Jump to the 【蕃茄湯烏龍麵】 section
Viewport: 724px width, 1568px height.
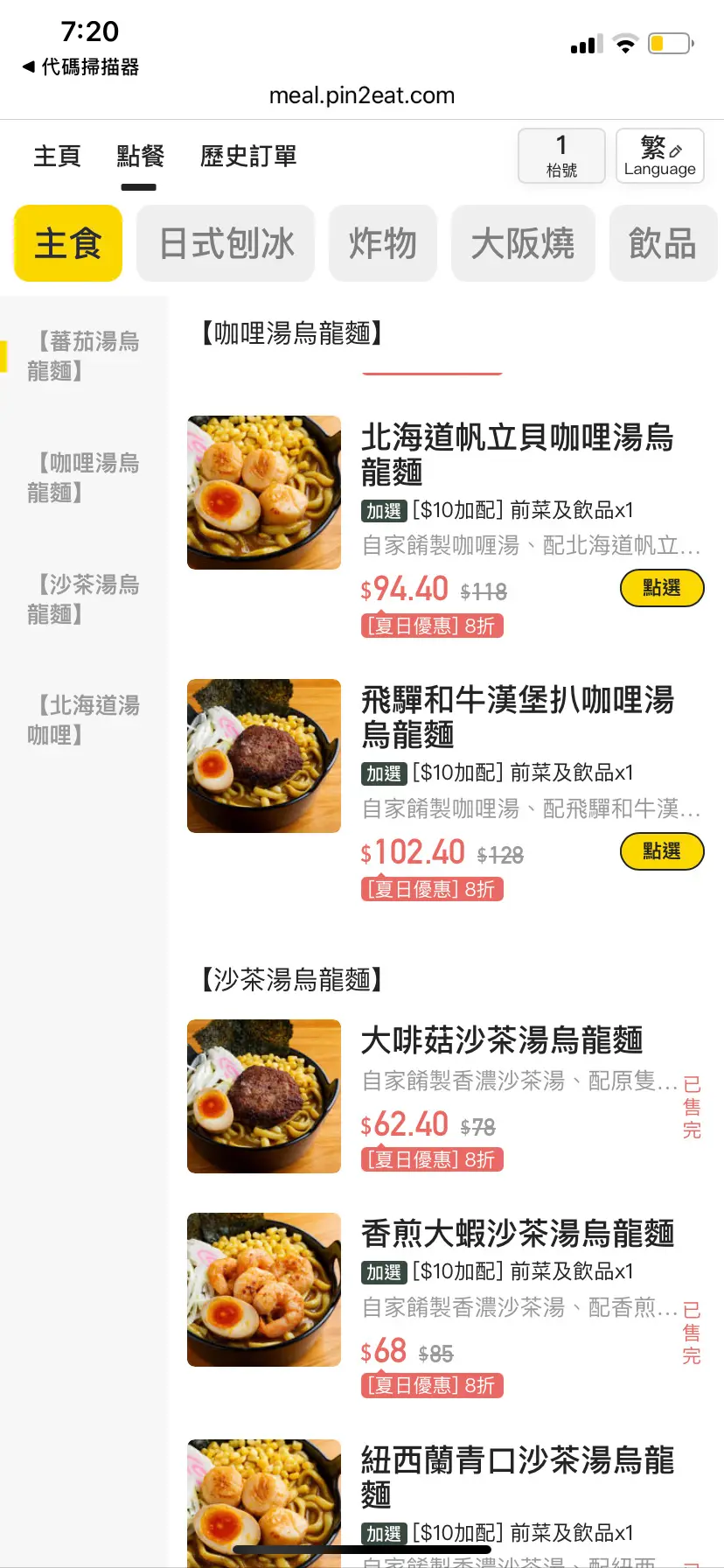(84, 356)
